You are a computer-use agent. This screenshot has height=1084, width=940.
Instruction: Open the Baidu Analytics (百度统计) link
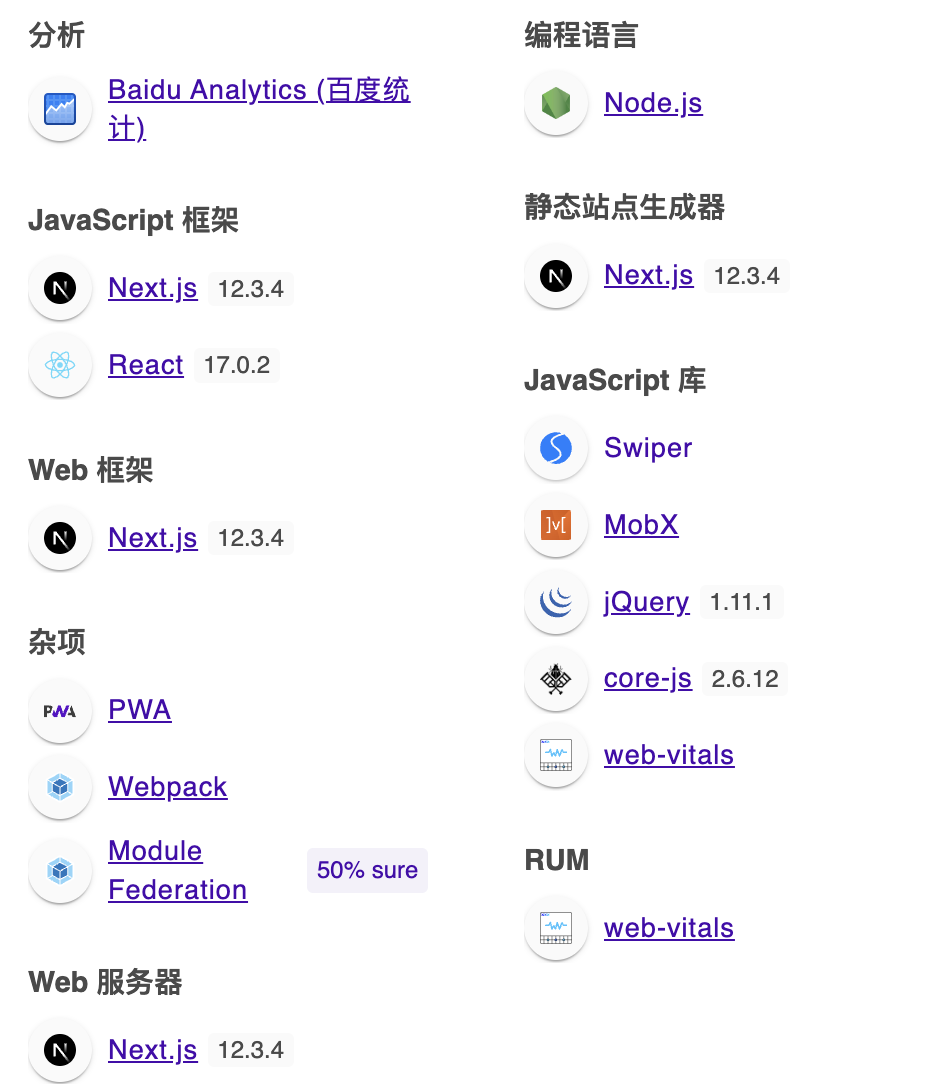click(x=258, y=91)
